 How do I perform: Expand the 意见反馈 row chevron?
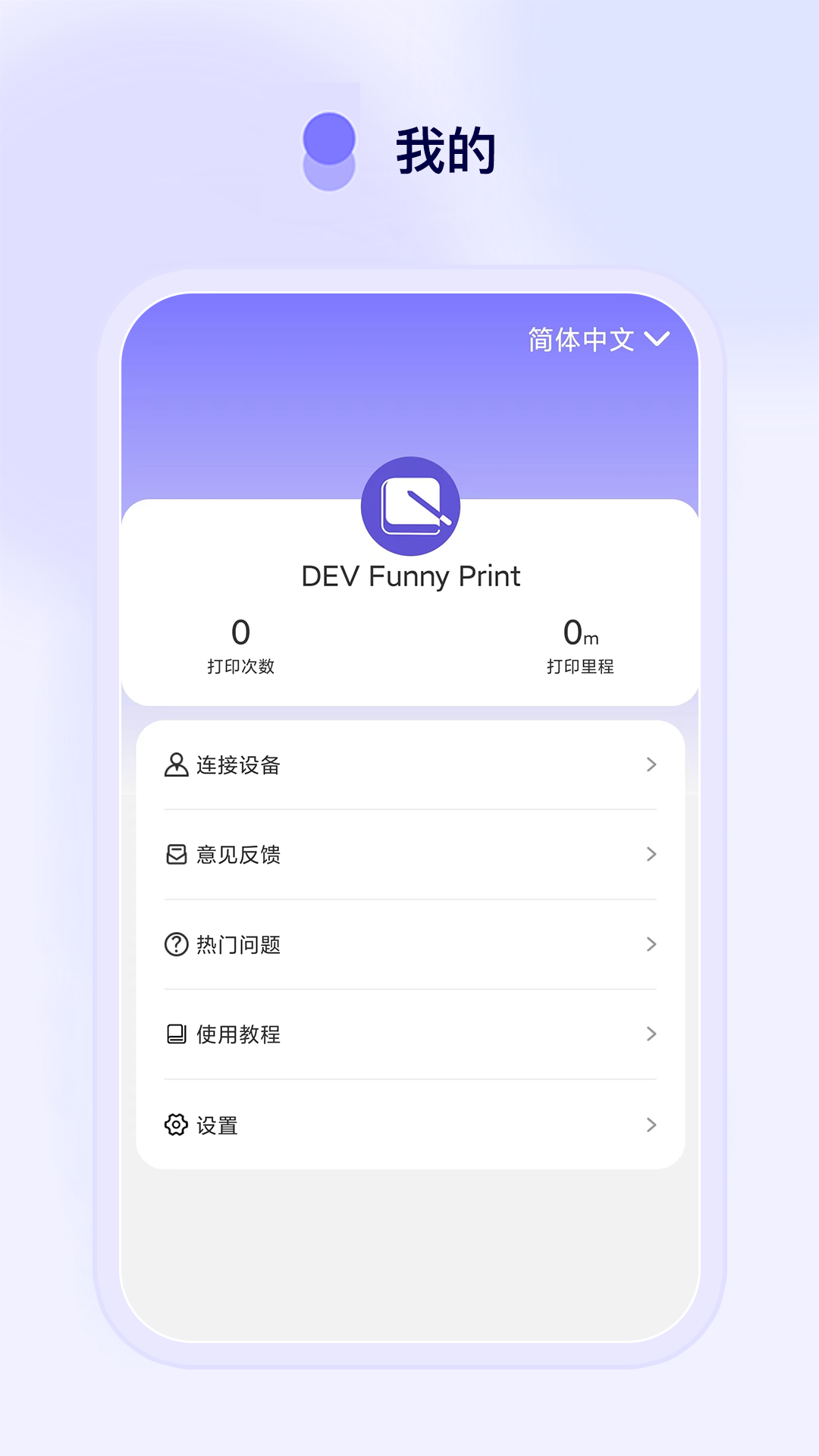coord(651,855)
